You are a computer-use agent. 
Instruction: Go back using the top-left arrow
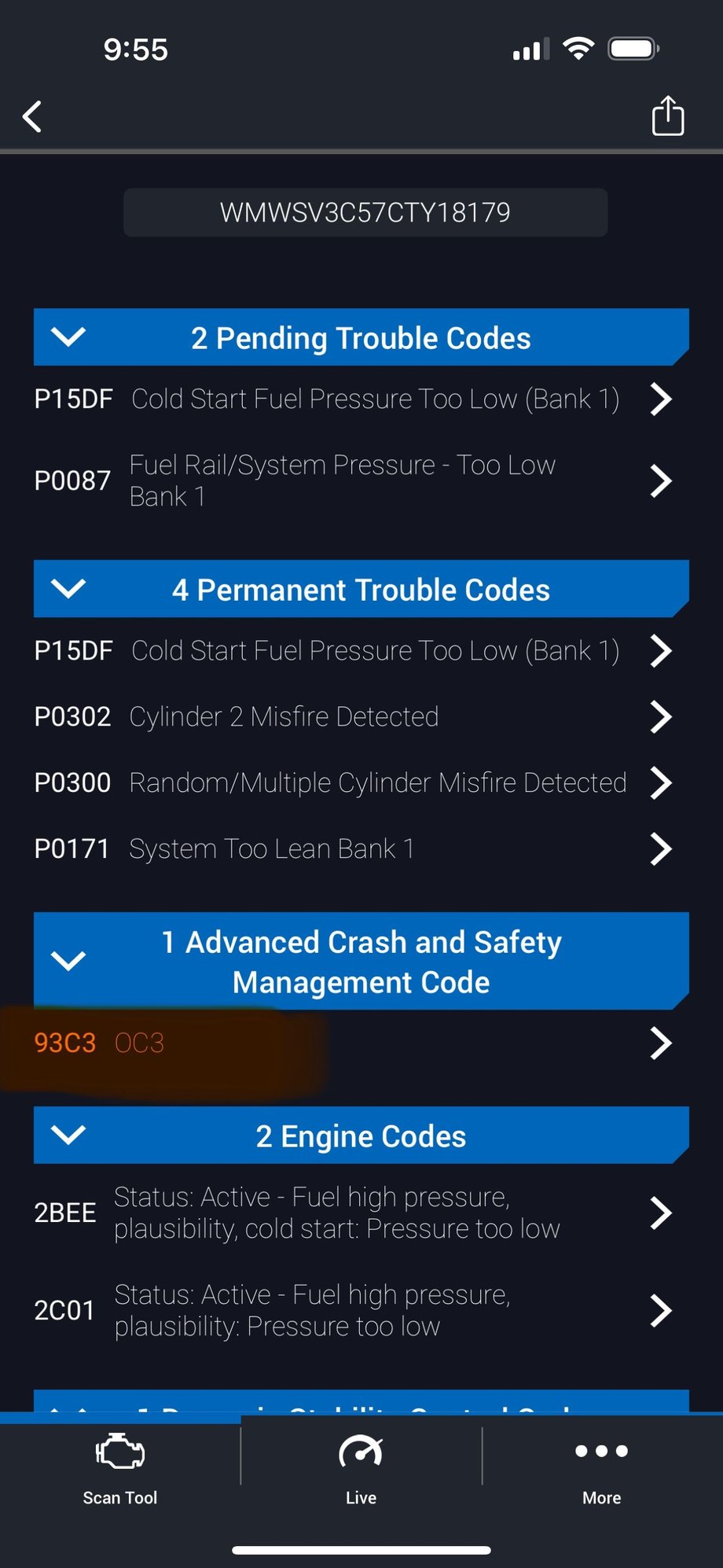pos(32,116)
